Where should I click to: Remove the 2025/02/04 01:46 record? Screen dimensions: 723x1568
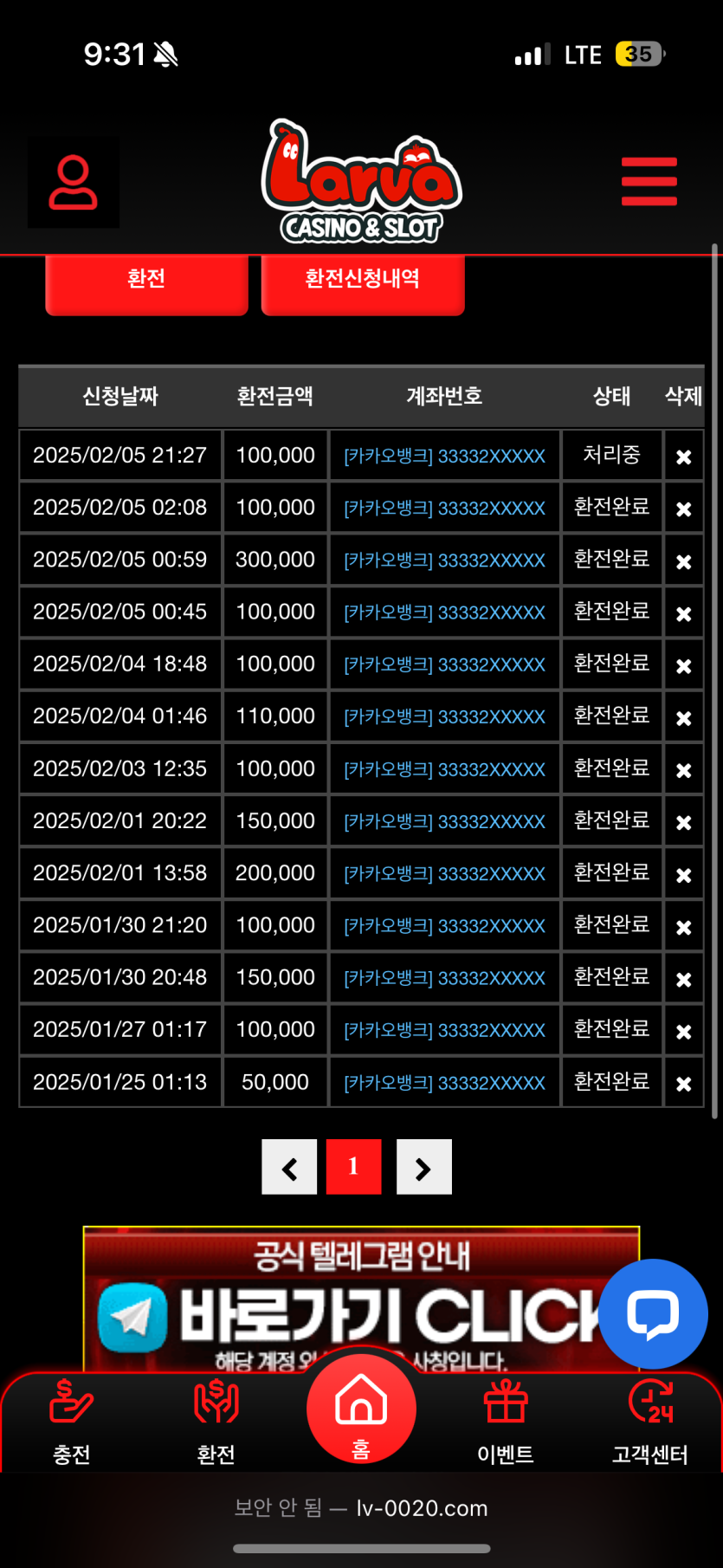[x=683, y=717]
